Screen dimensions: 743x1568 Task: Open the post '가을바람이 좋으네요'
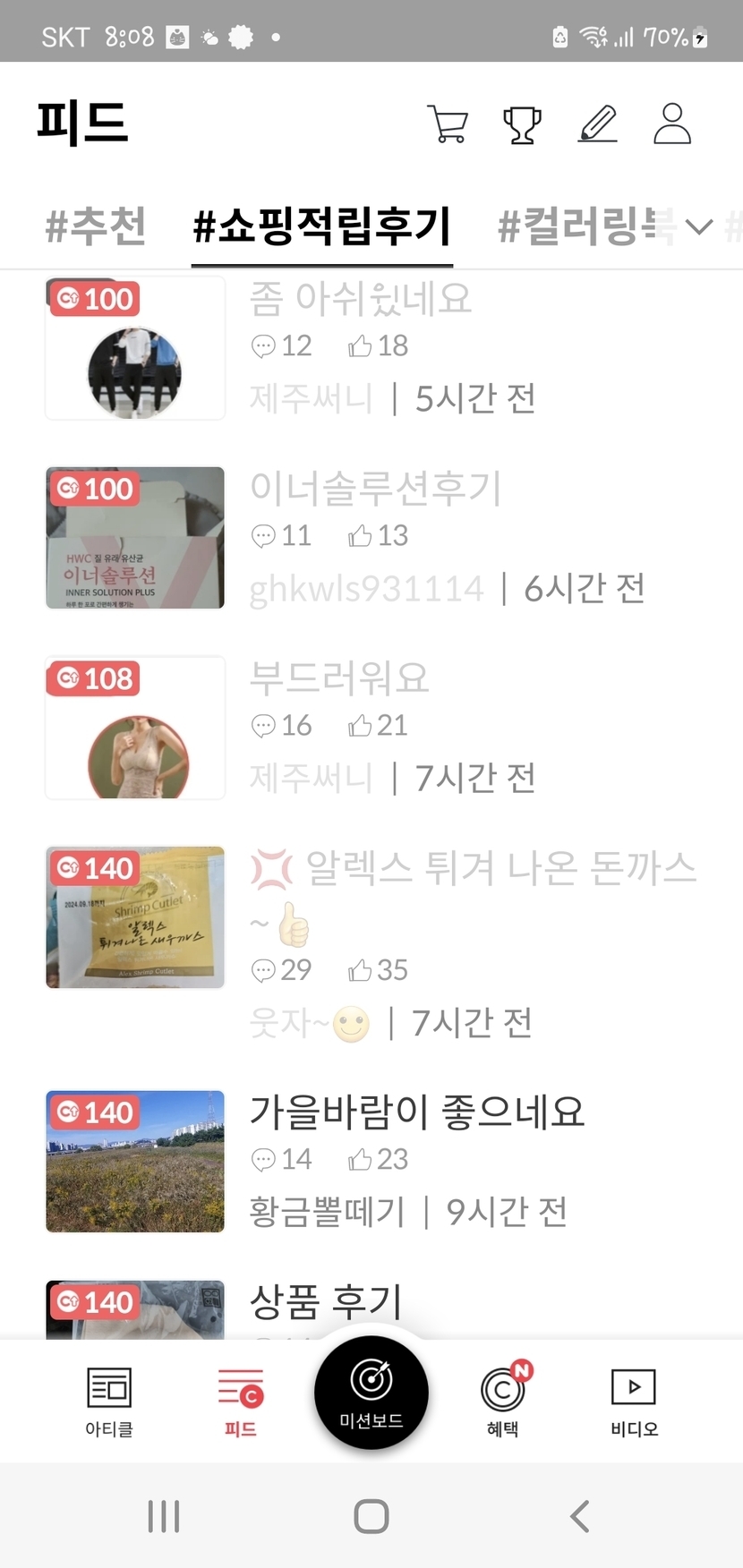[x=416, y=1112]
